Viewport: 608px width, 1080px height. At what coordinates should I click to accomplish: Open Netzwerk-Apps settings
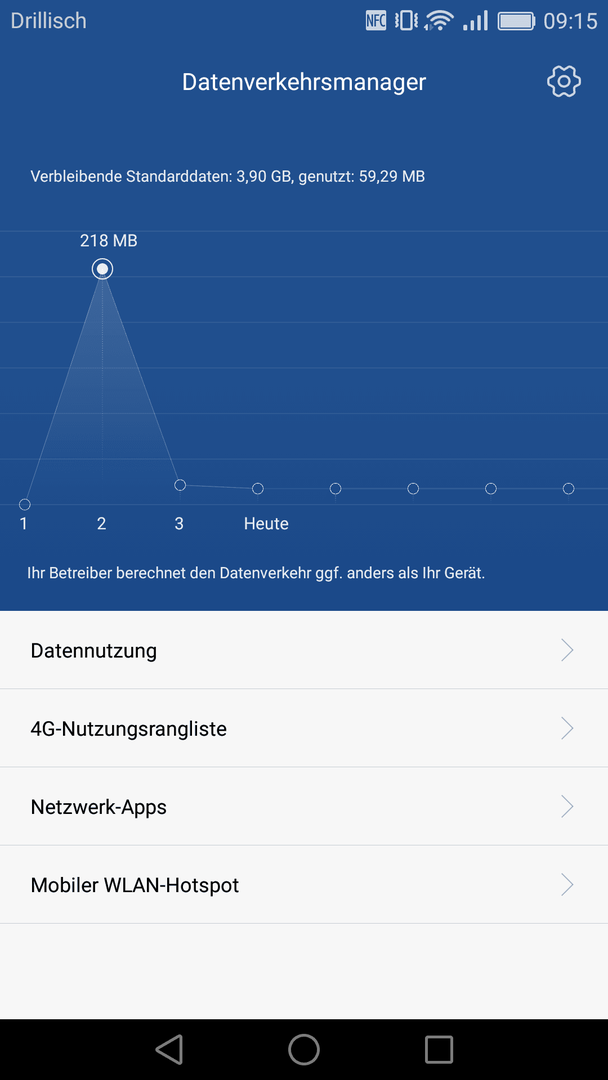[304, 807]
